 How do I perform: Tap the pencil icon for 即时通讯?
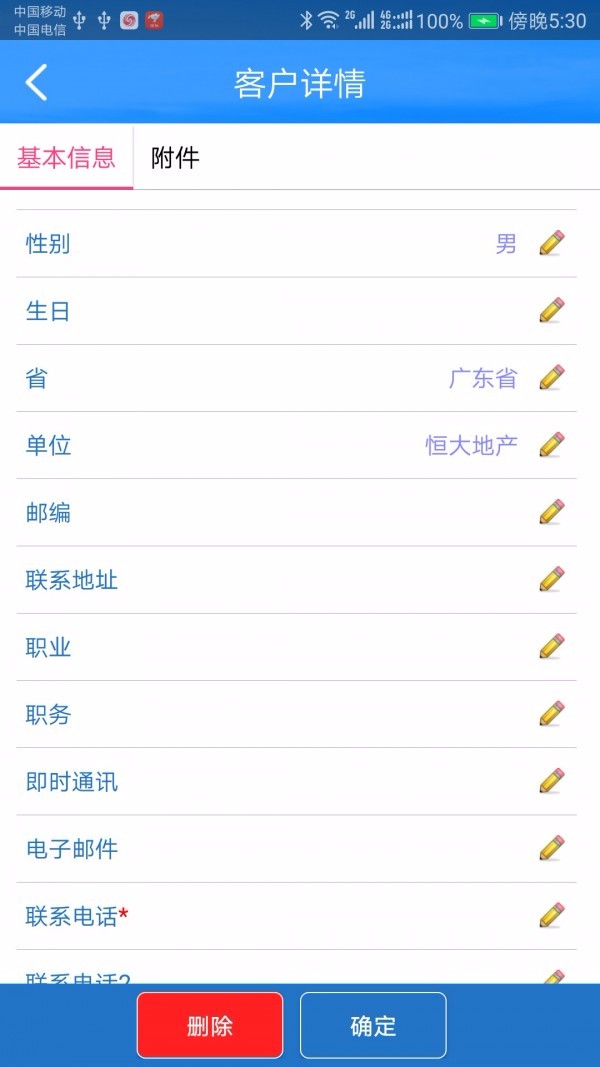point(552,781)
